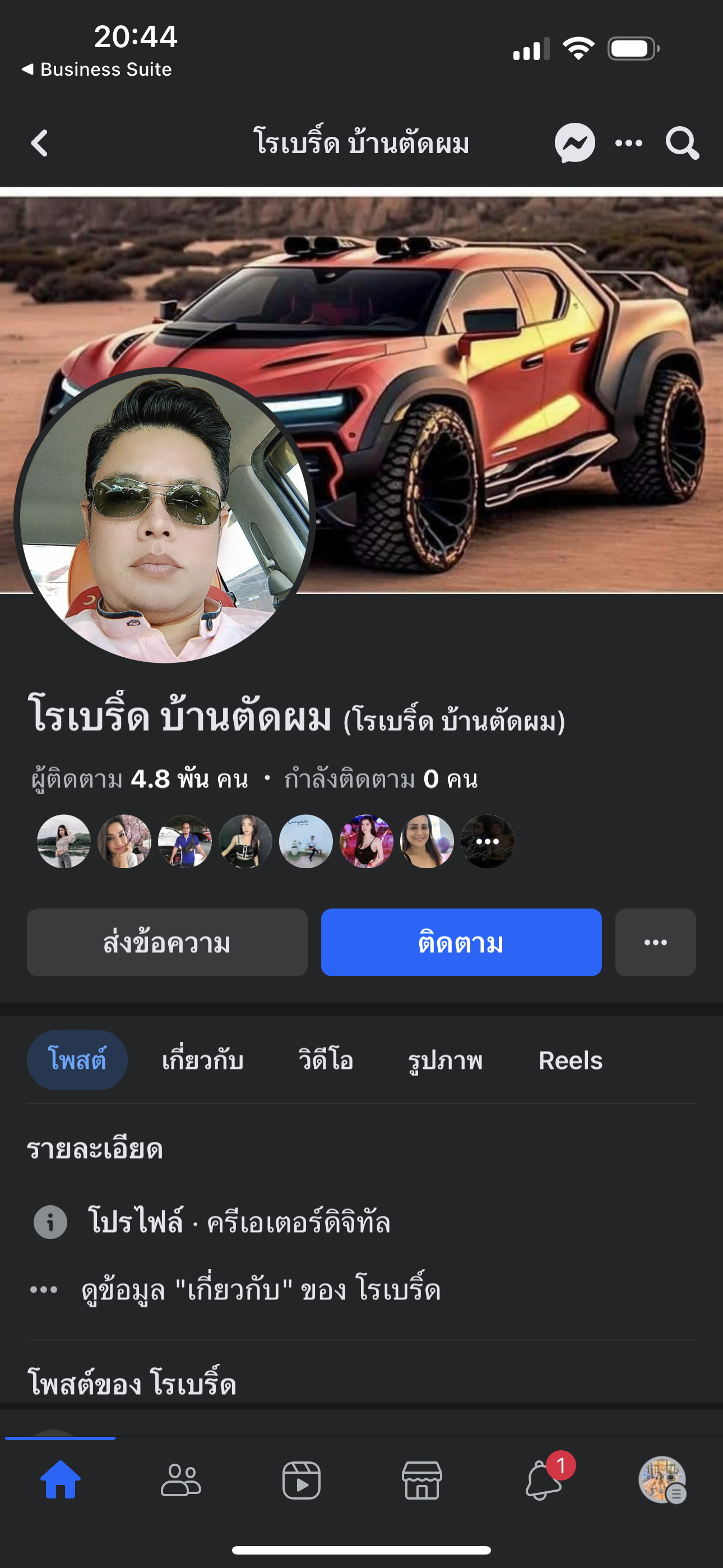This screenshot has width=723, height=1568.
Task: Open more options beside ติดตาม button
Action: pyautogui.click(x=655, y=942)
